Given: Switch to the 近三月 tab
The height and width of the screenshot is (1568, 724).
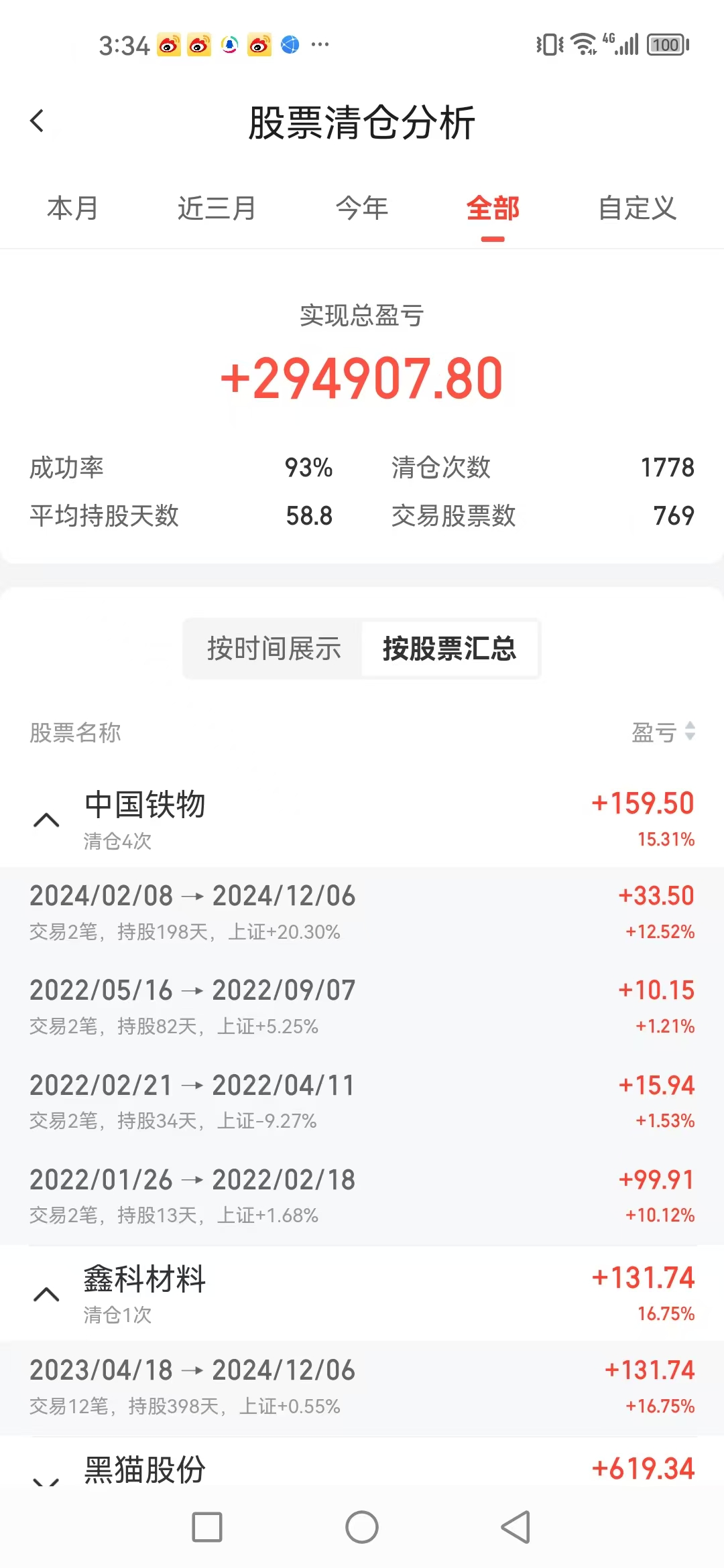Looking at the screenshot, I should point(217,208).
